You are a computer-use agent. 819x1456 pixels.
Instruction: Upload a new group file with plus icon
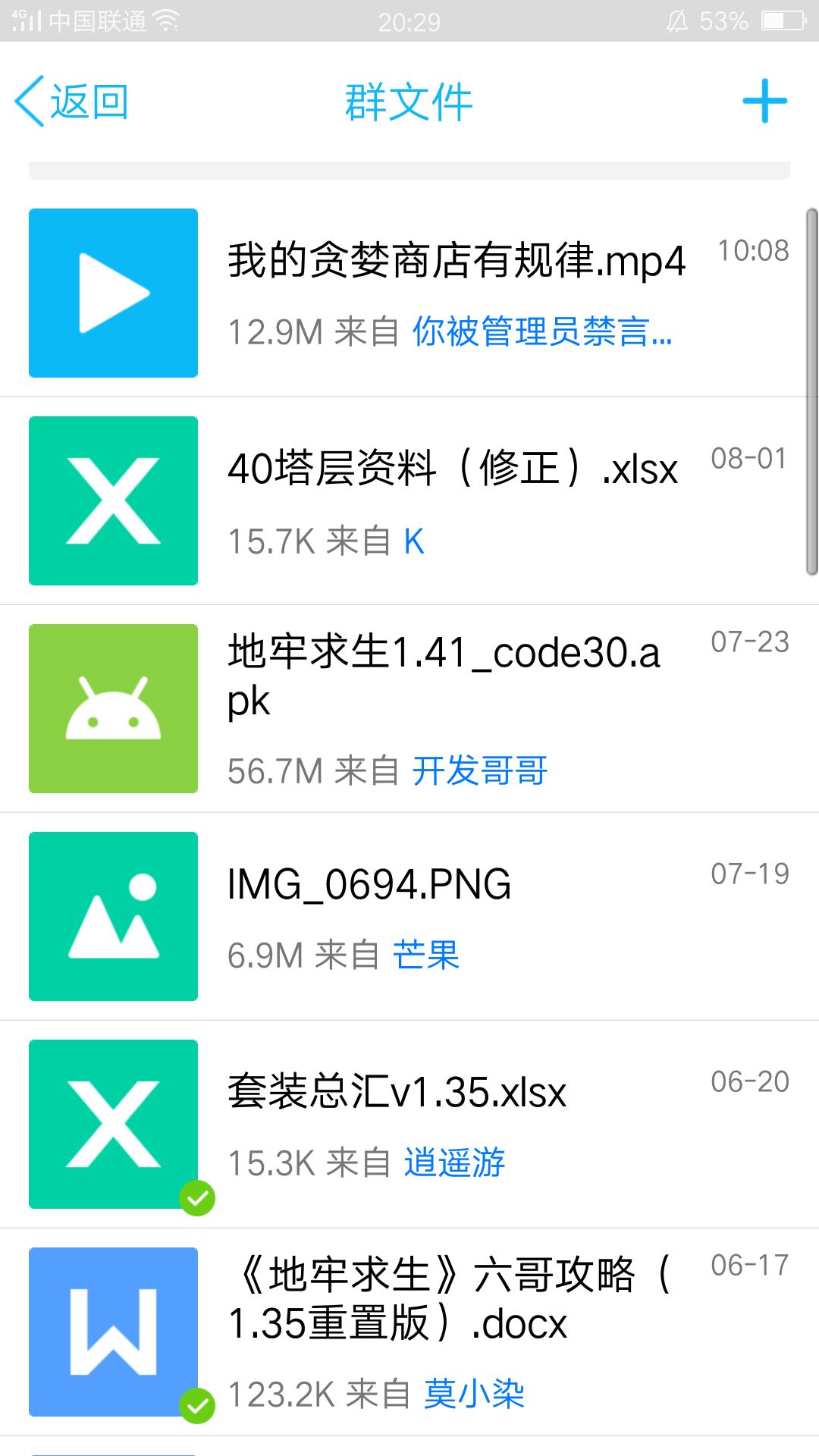pyautogui.click(x=764, y=101)
